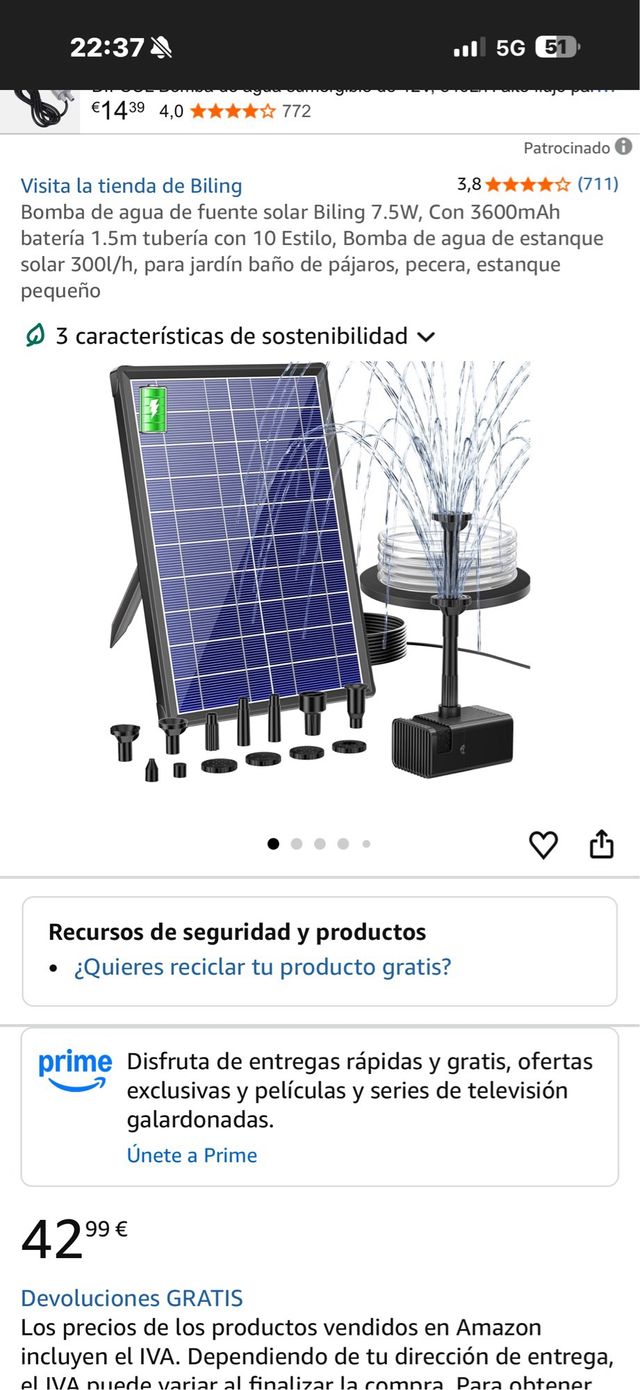
Task: Open the Patrocinado info icon
Action: point(623,147)
